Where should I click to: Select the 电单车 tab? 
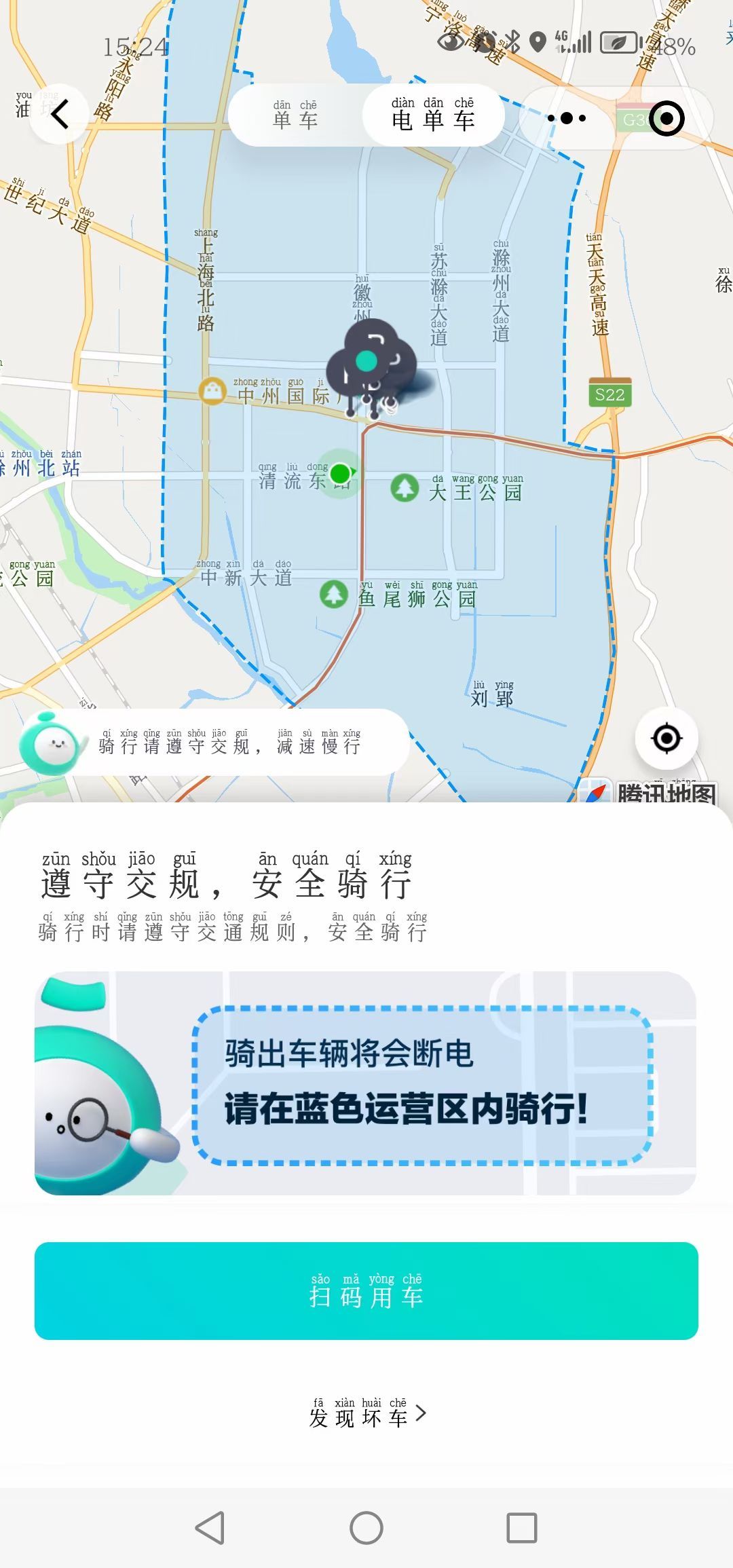click(433, 115)
